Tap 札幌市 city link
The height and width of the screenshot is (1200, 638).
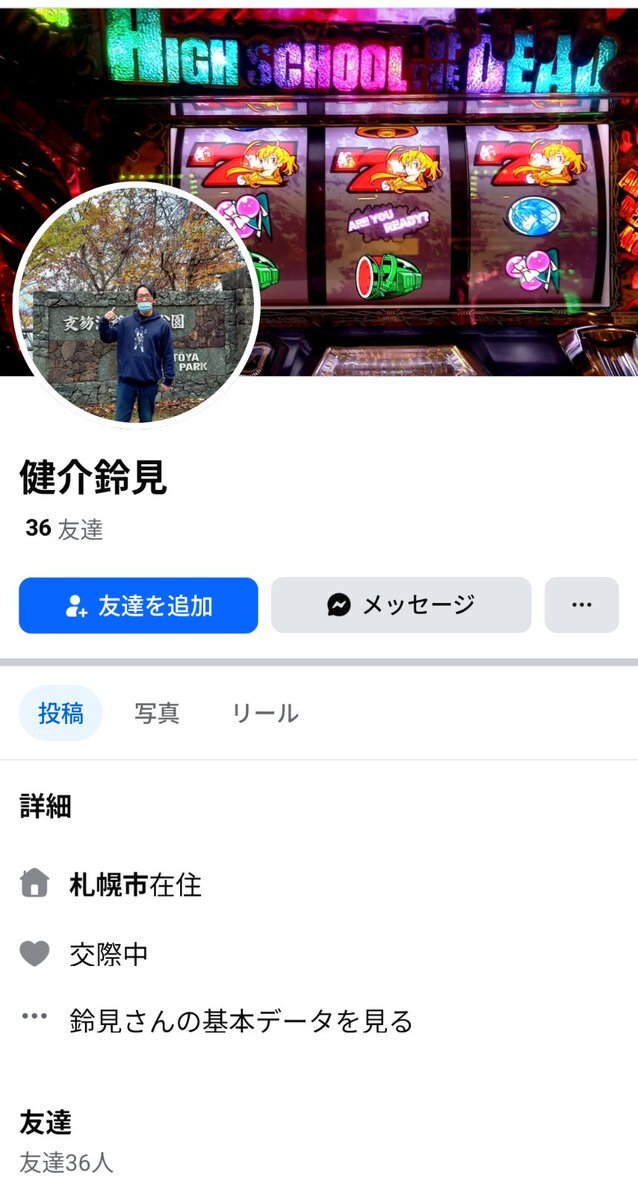[x=108, y=885]
